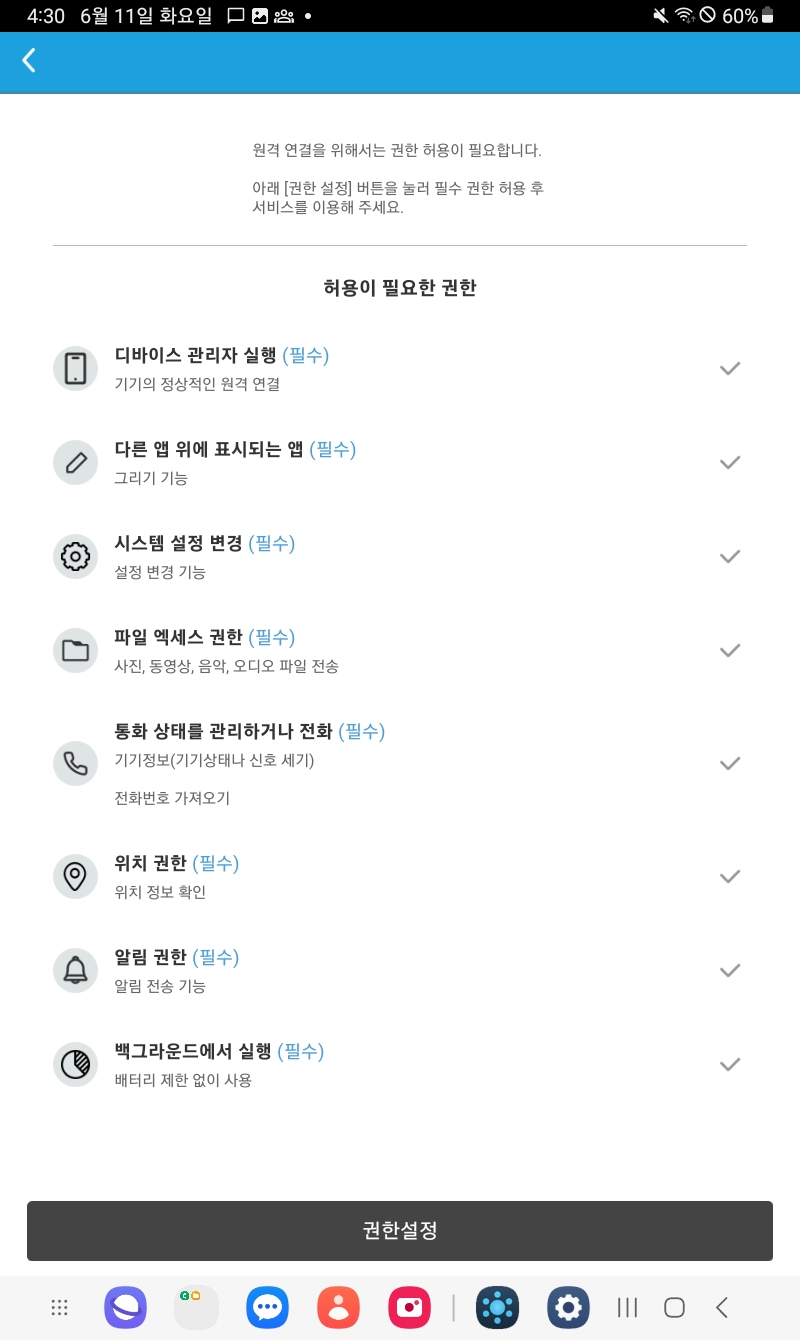Open the app drawer grid icon

pyautogui.click(x=59, y=1307)
